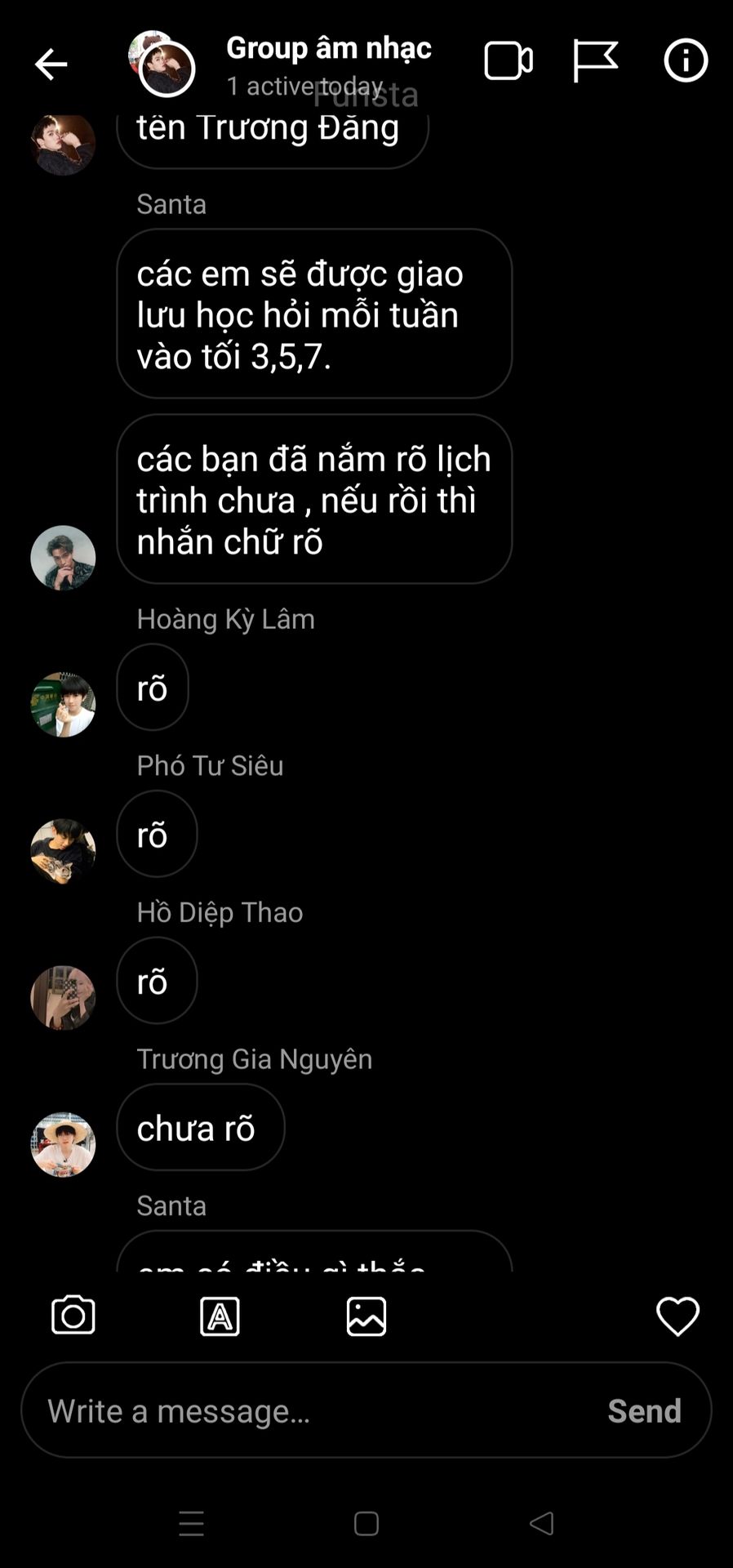
Task: Flag this conversation
Action: pyautogui.click(x=595, y=61)
